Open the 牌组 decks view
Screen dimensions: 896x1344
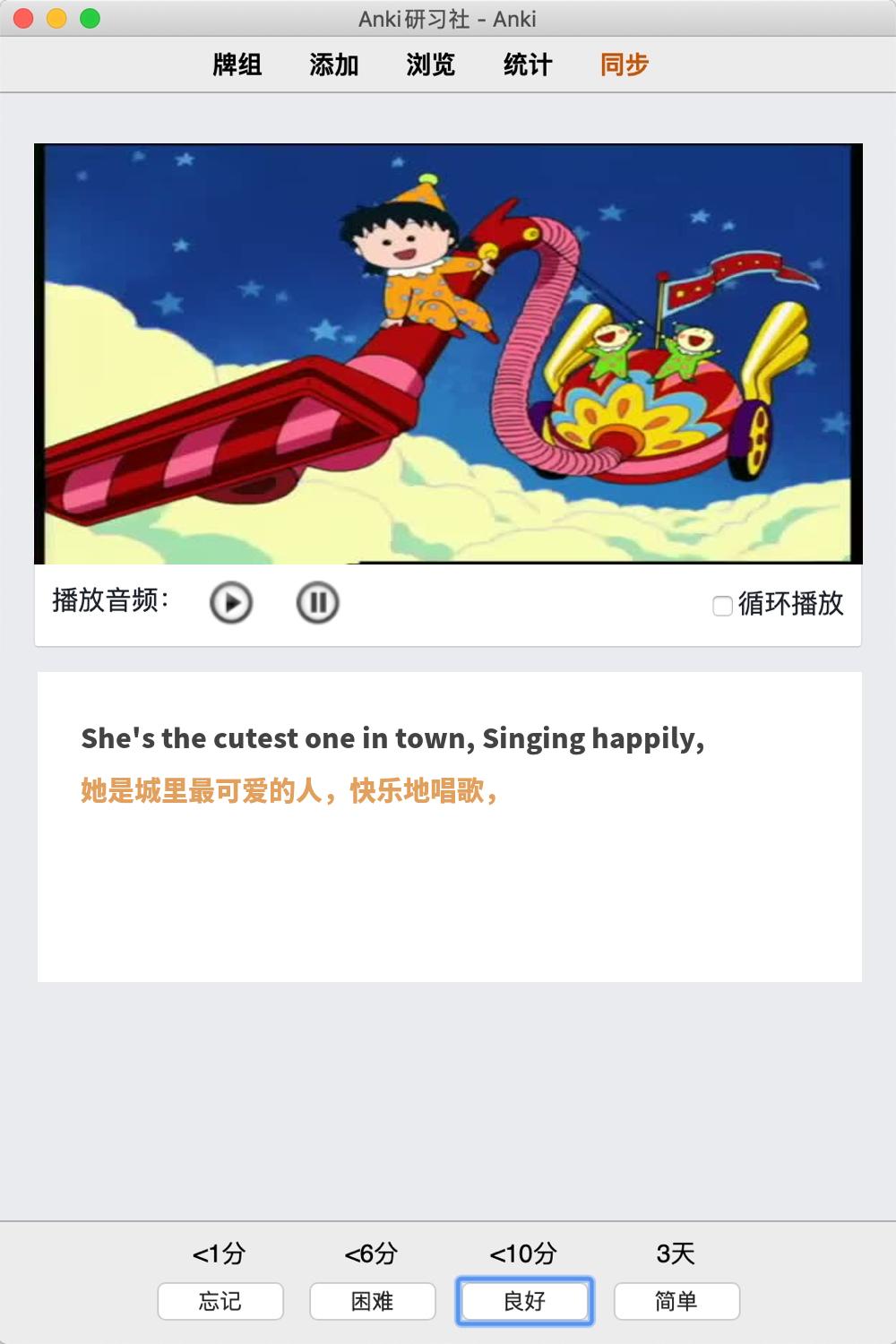point(237,65)
